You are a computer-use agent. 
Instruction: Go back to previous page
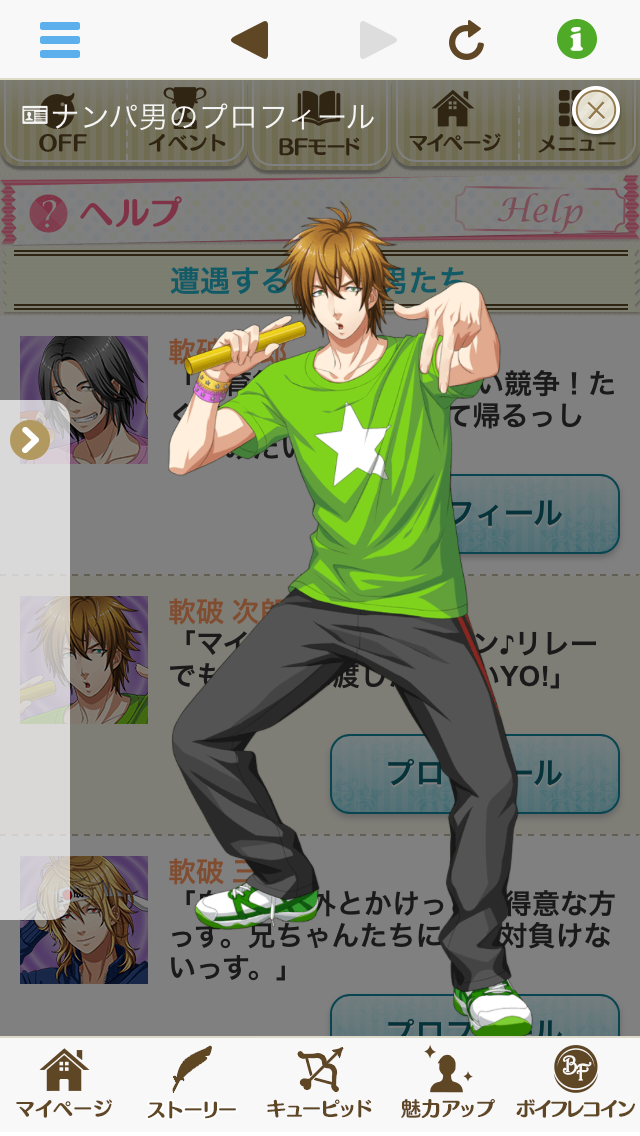pyautogui.click(x=250, y=40)
